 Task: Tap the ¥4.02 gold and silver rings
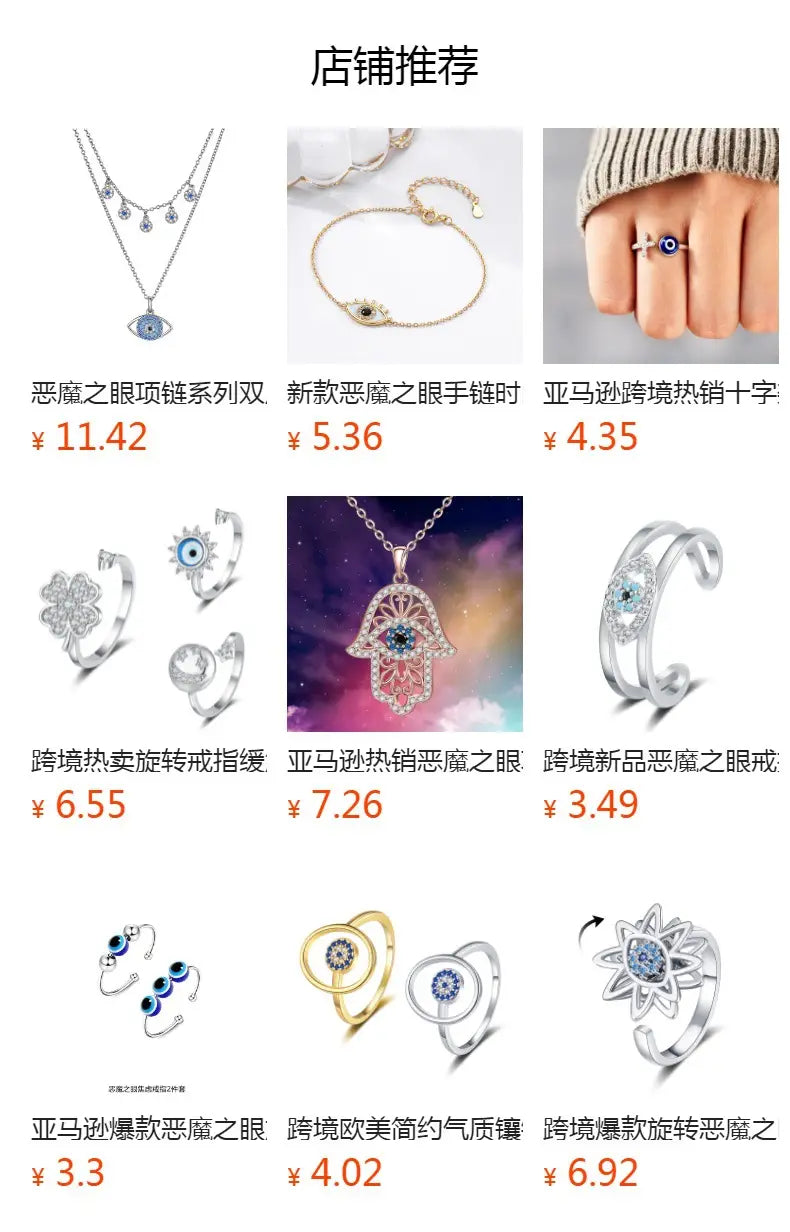click(x=404, y=982)
